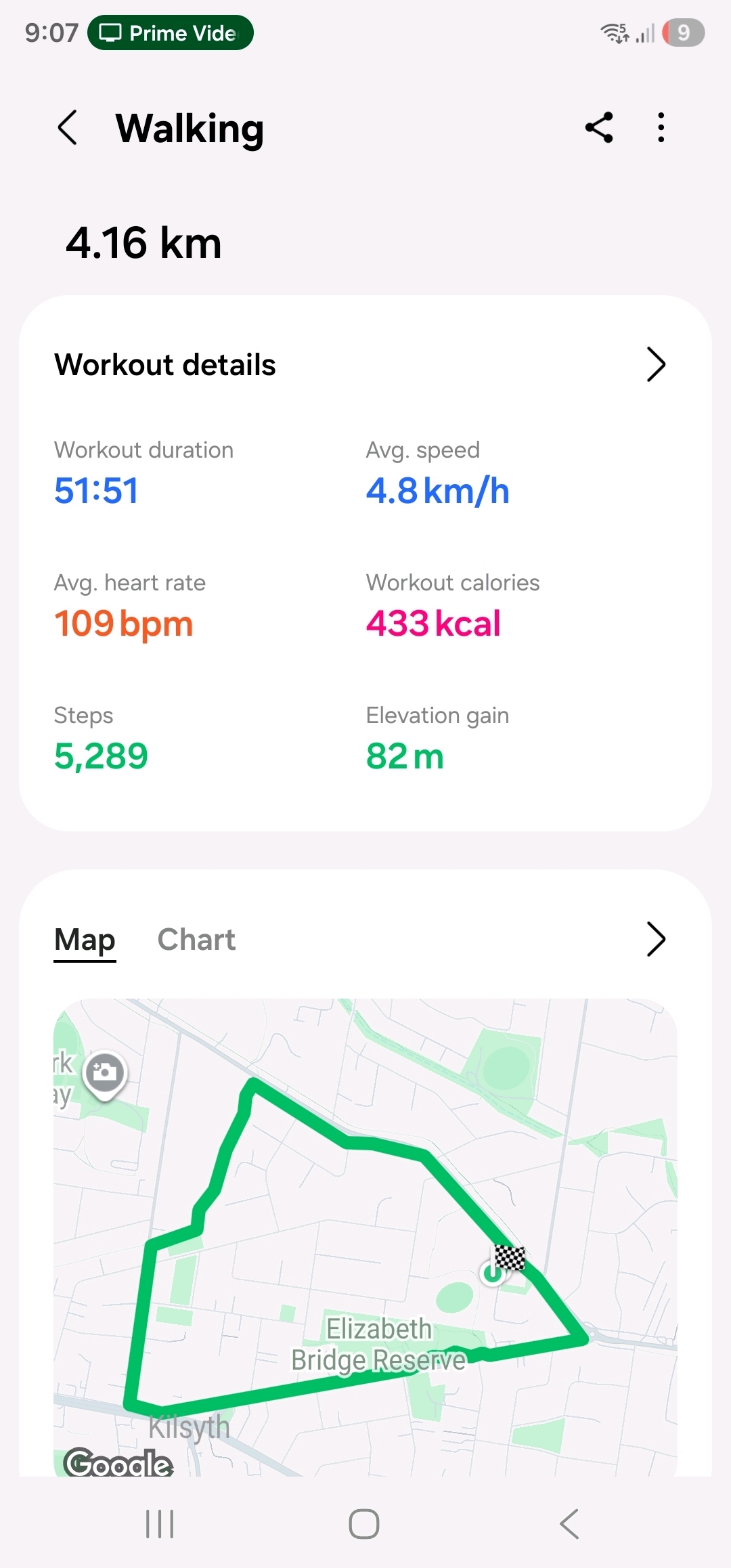Go back from the Walking screen

(x=68, y=128)
